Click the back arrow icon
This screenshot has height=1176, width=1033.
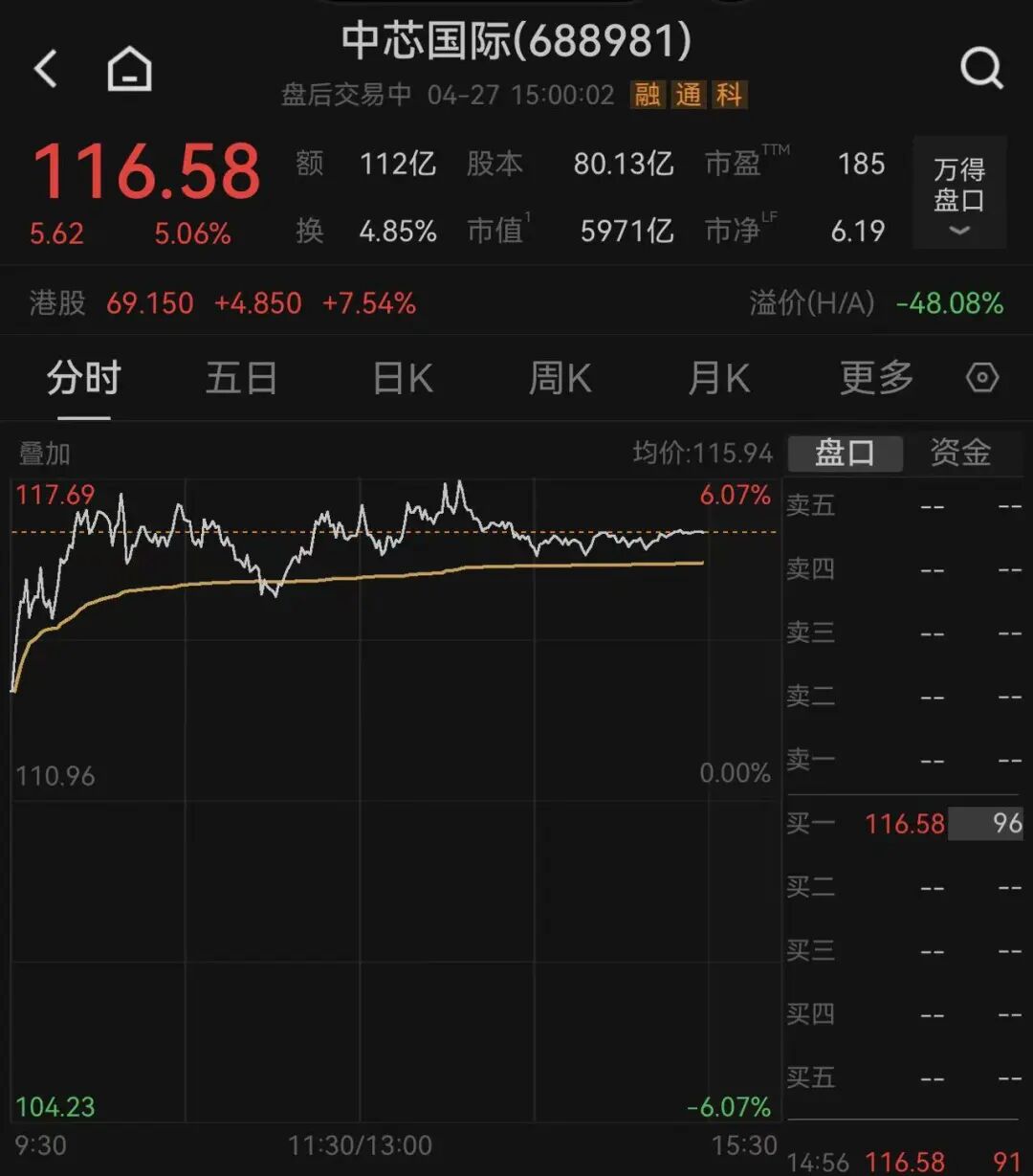46,68
